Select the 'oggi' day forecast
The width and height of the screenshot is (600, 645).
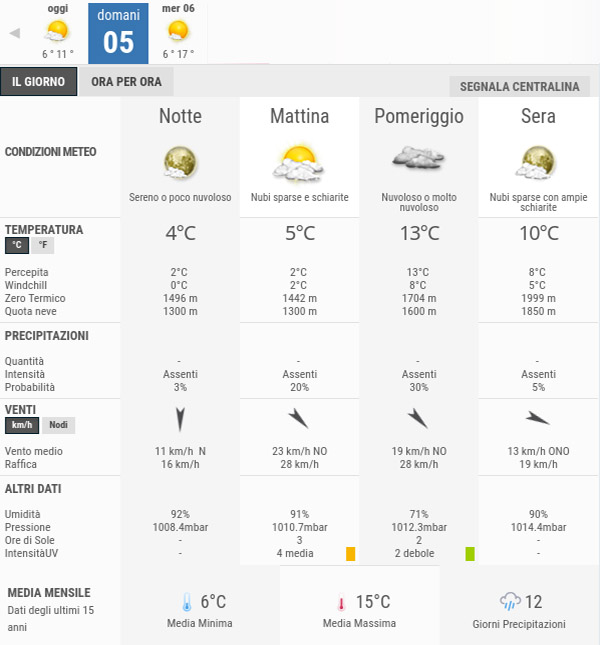(58, 32)
